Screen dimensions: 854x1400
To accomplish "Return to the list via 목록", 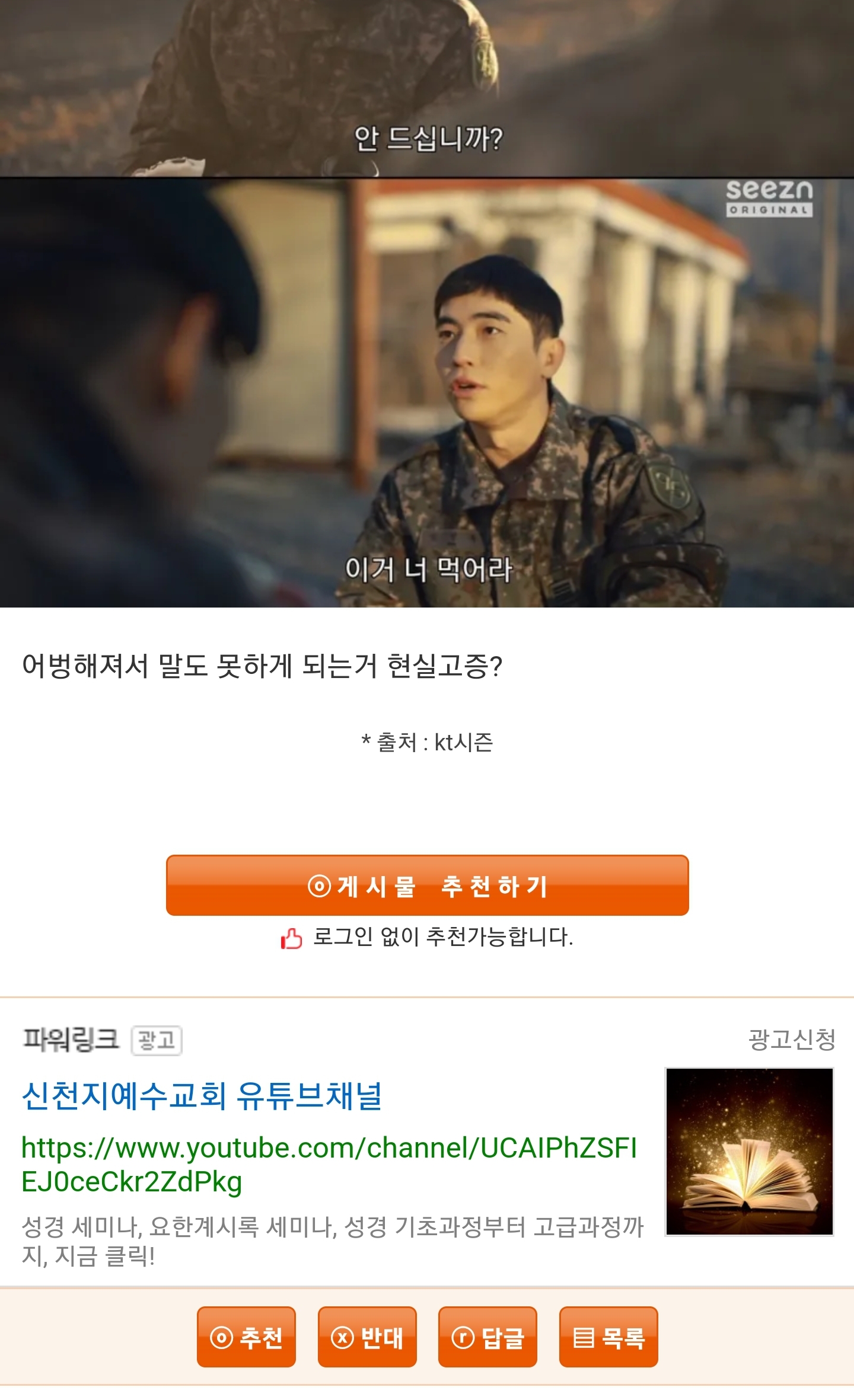I will click(608, 1337).
